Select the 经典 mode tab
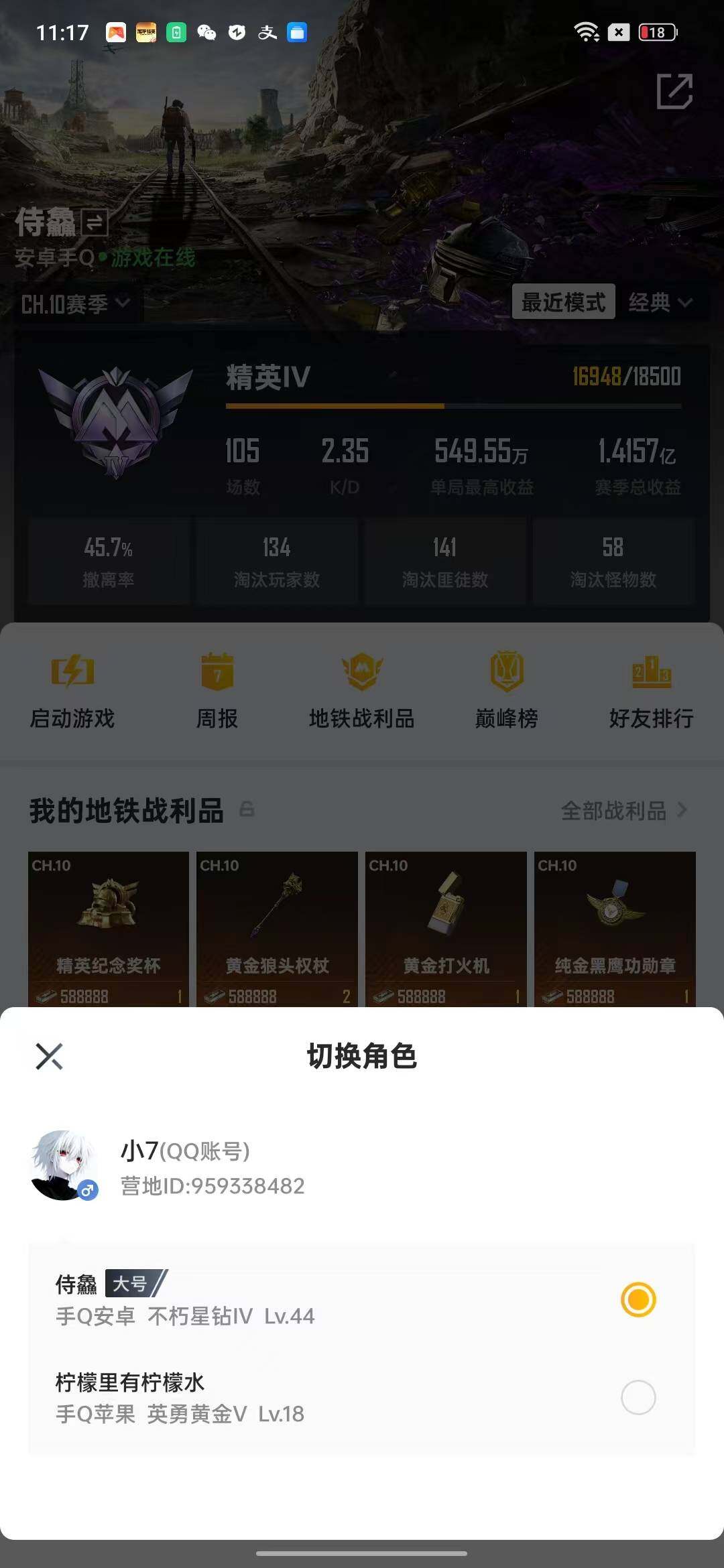The image size is (724, 1568). pyautogui.click(x=648, y=302)
